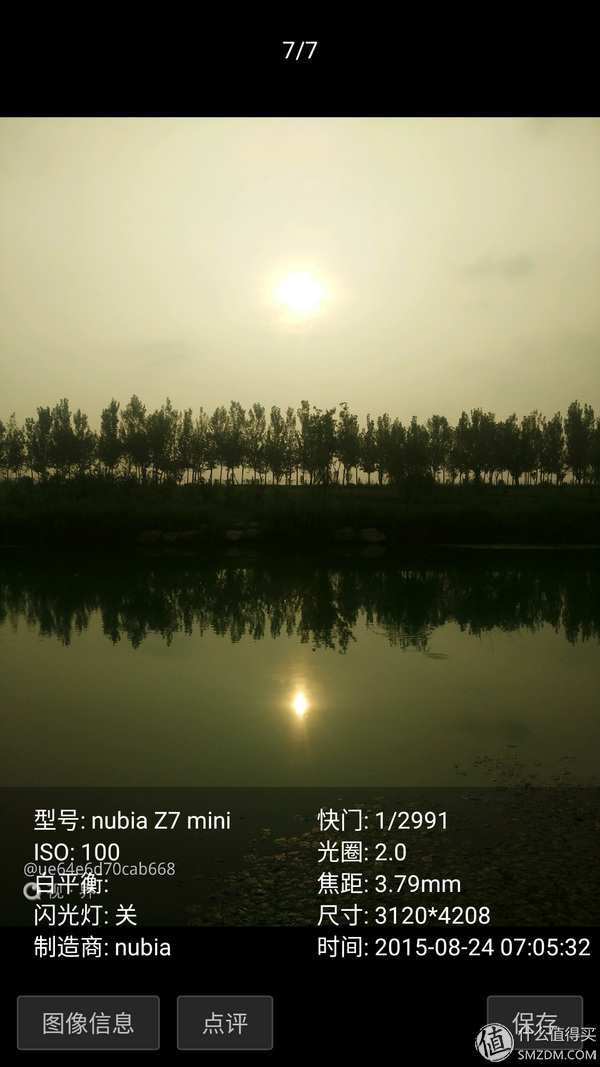The image size is (600, 1067).
Task: Tap the 图像信息 button
Action: 88,1022
